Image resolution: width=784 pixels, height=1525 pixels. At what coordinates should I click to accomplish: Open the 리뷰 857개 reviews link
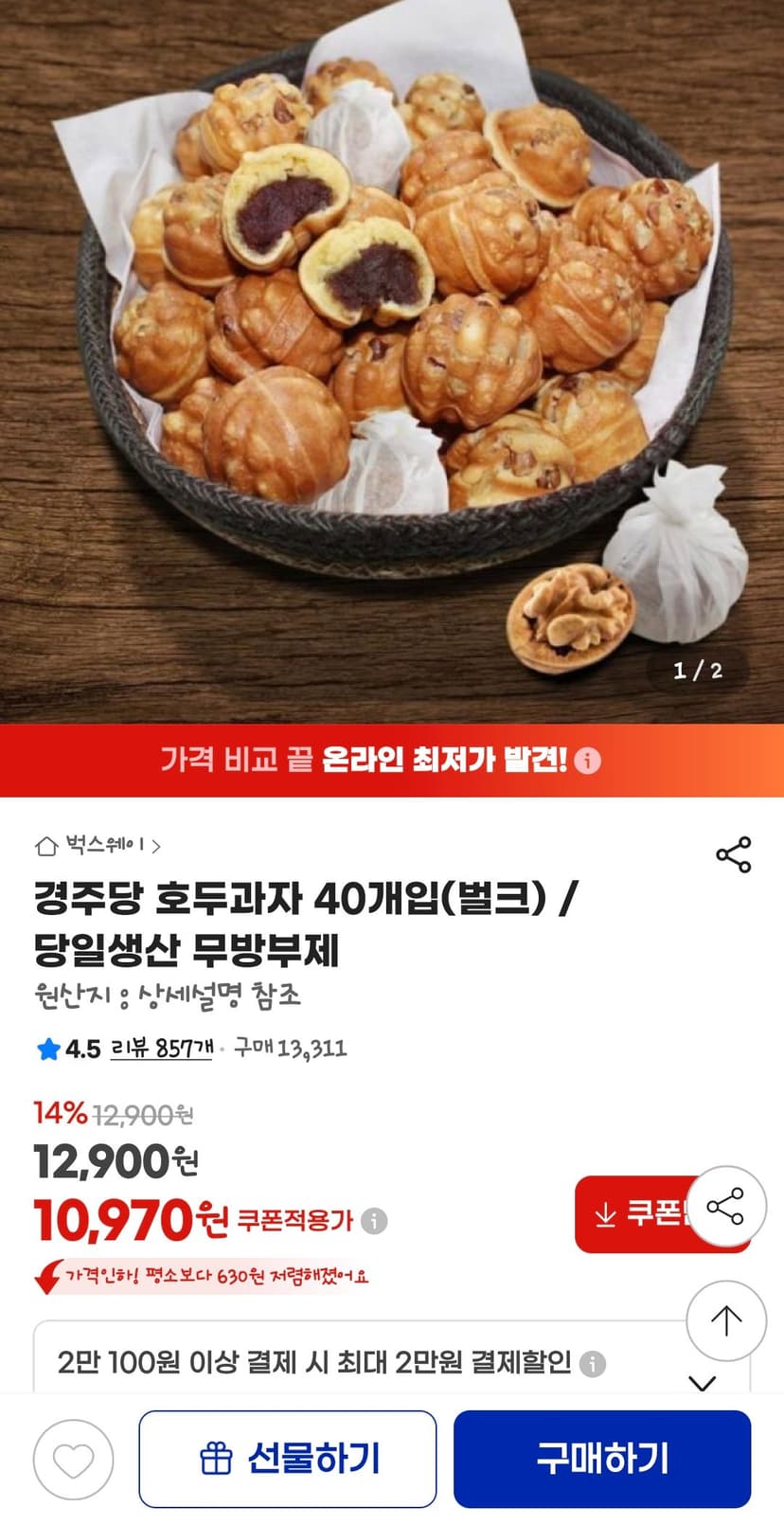pyautogui.click(x=161, y=1049)
